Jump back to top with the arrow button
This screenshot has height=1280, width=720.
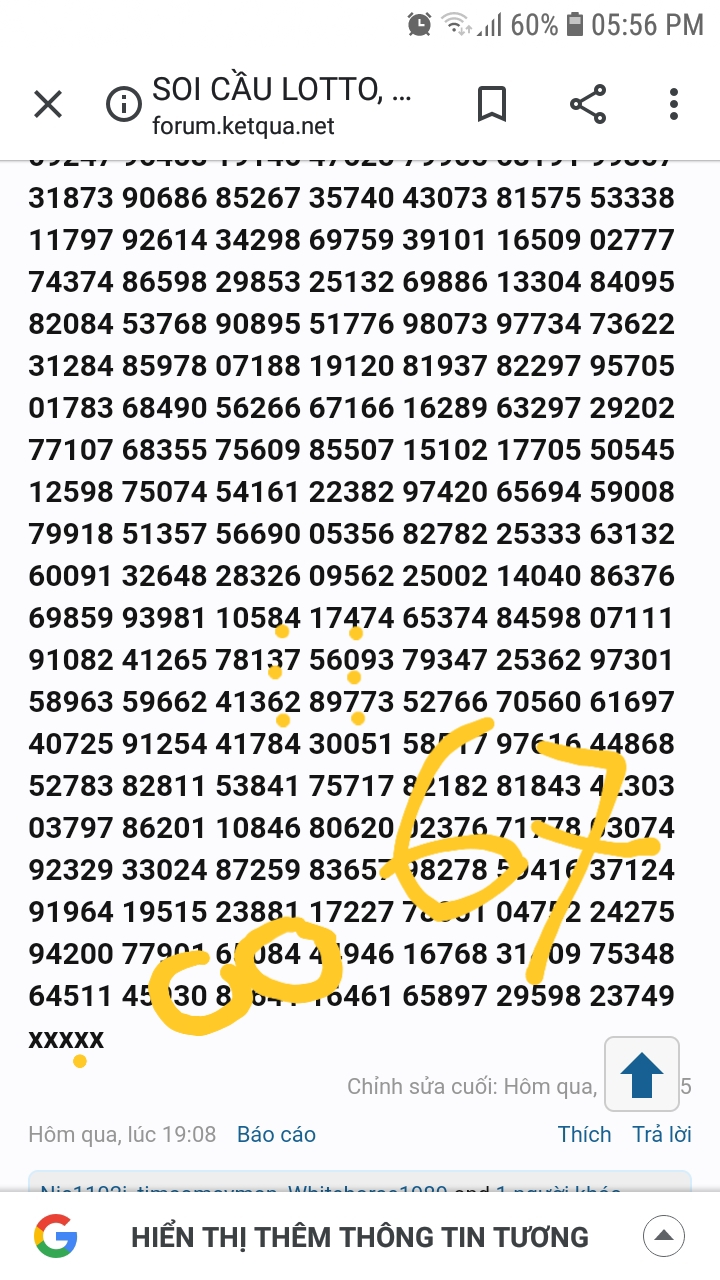tap(642, 1077)
